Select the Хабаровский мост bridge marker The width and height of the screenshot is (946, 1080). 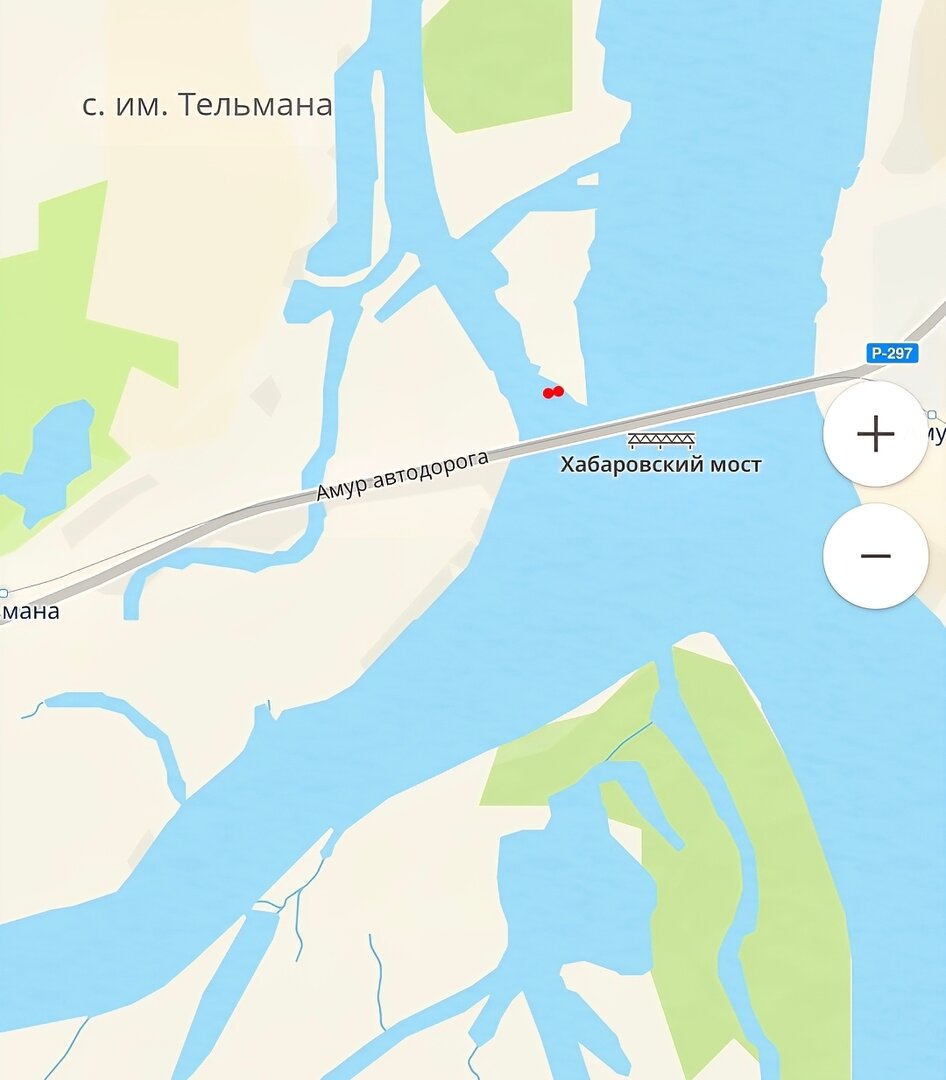point(661,440)
